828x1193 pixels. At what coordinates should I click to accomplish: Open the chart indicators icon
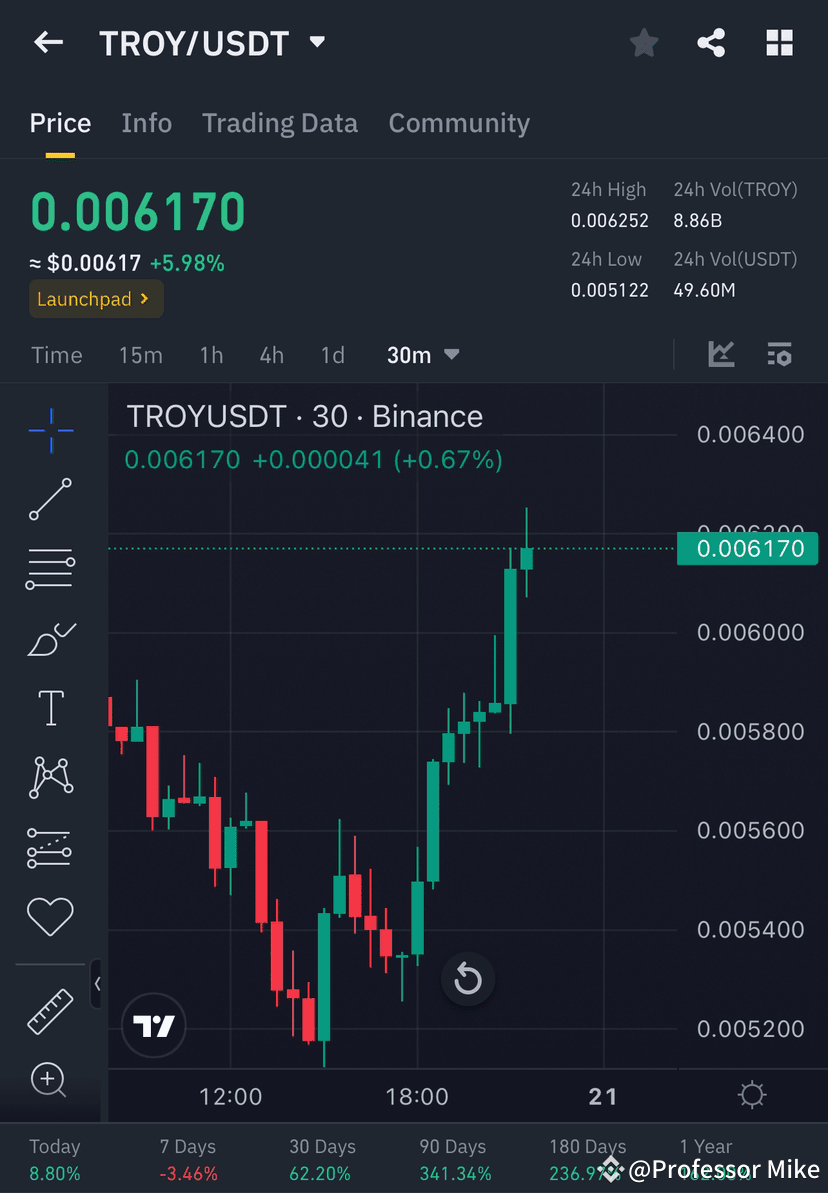pyautogui.click(x=721, y=354)
